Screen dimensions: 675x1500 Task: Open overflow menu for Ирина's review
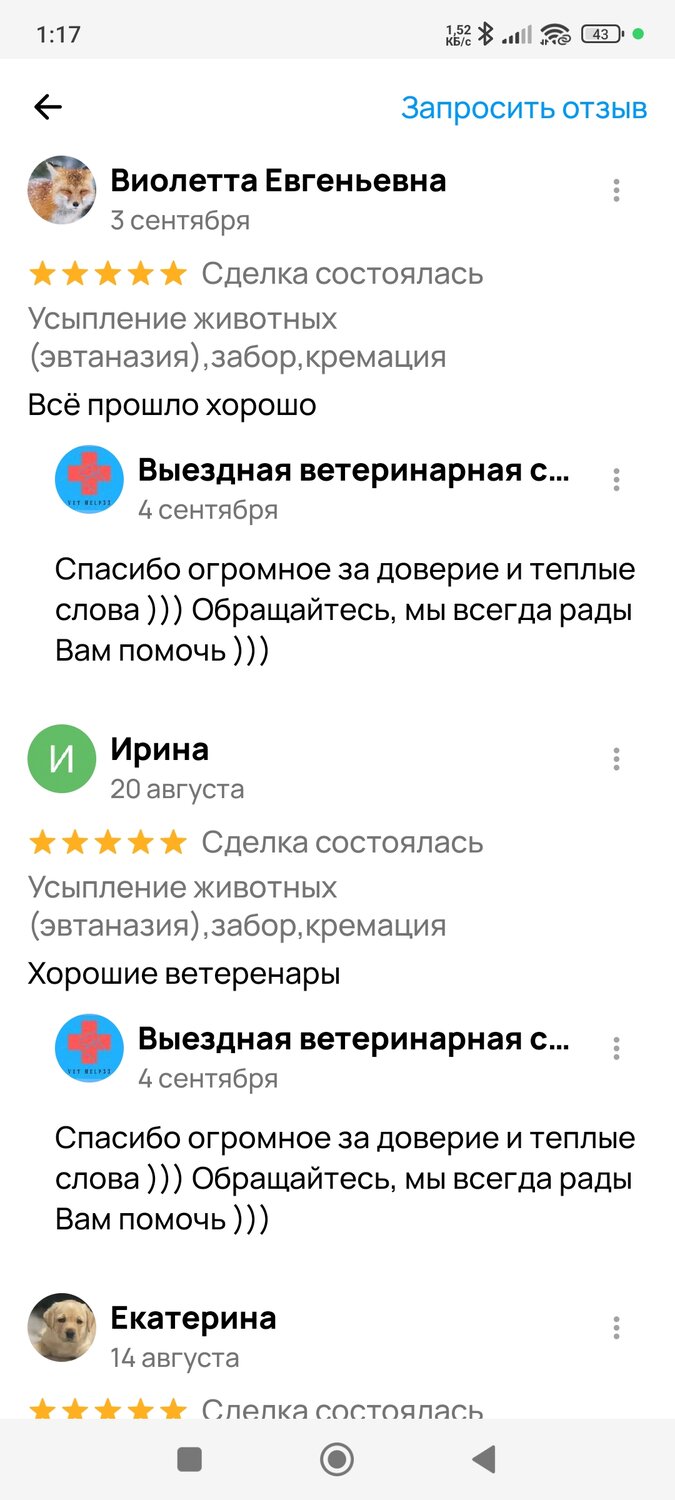click(x=616, y=759)
